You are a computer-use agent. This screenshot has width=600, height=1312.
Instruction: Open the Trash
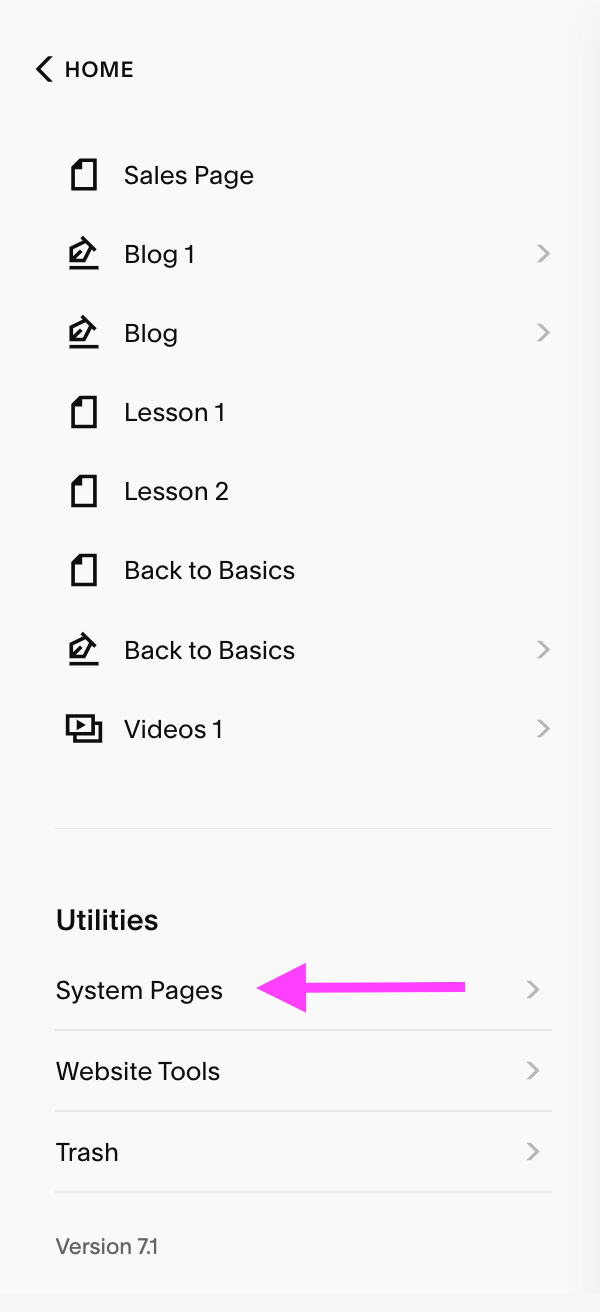click(303, 1152)
